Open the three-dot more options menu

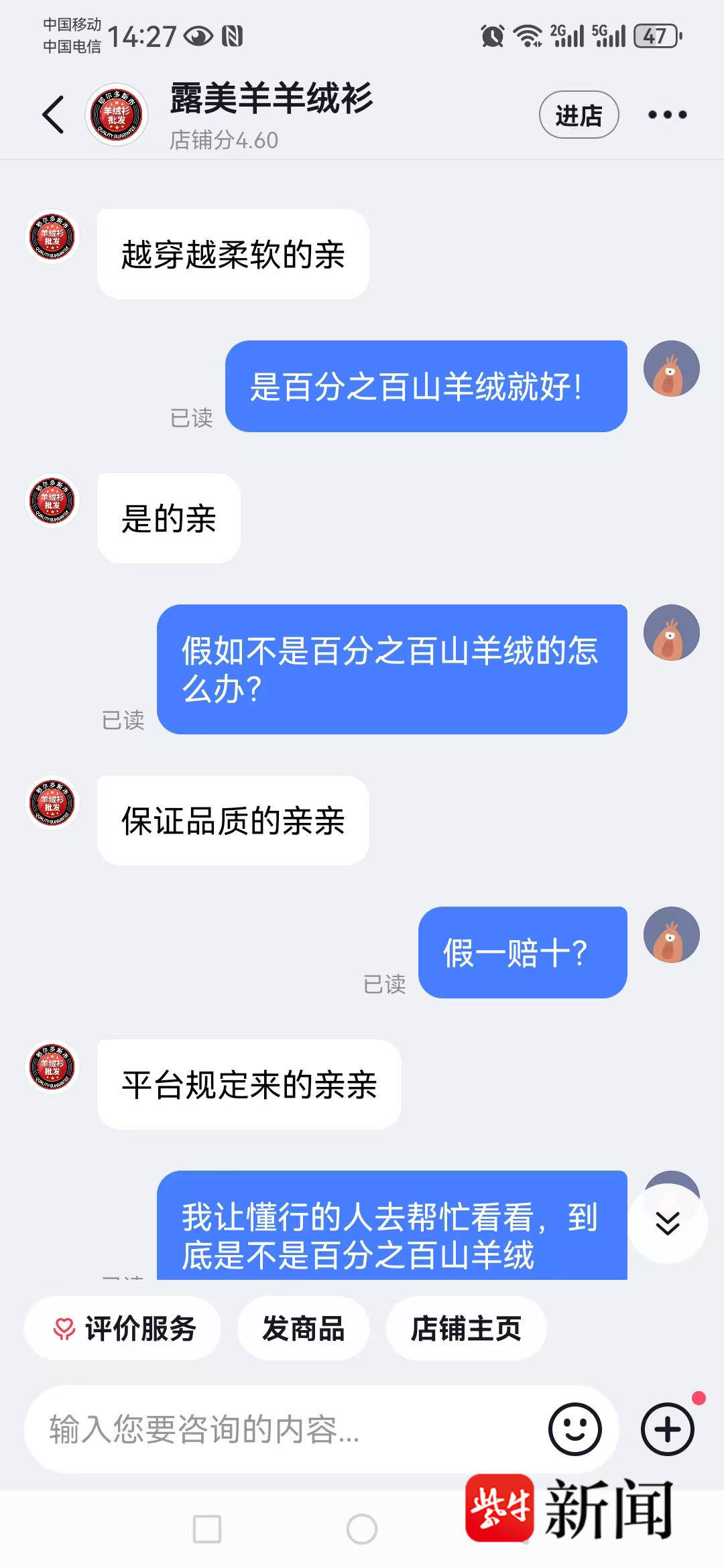point(666,114)
